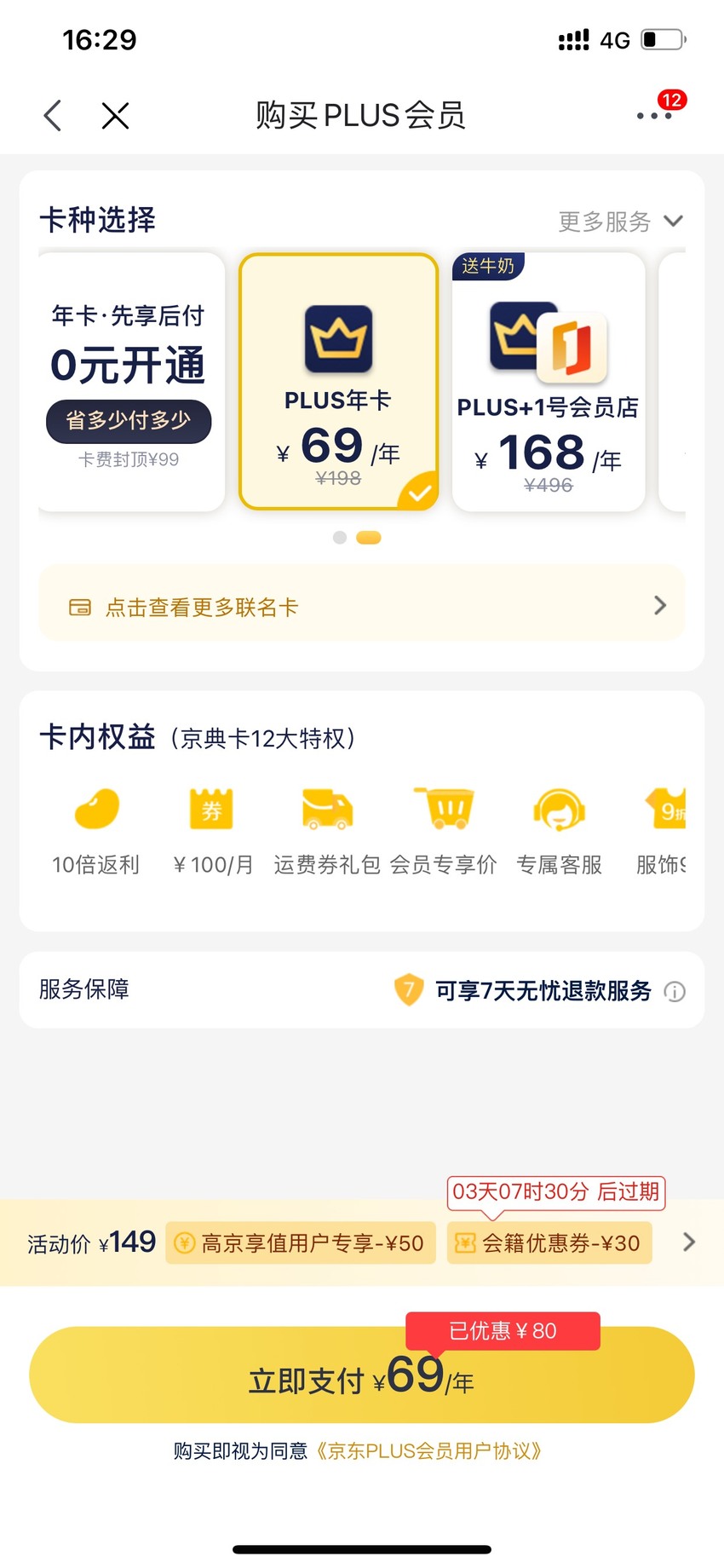724x1568 pixels.
Task: Expand the discount details arrow after 会籍优惠券
Action: [689, 1242]
